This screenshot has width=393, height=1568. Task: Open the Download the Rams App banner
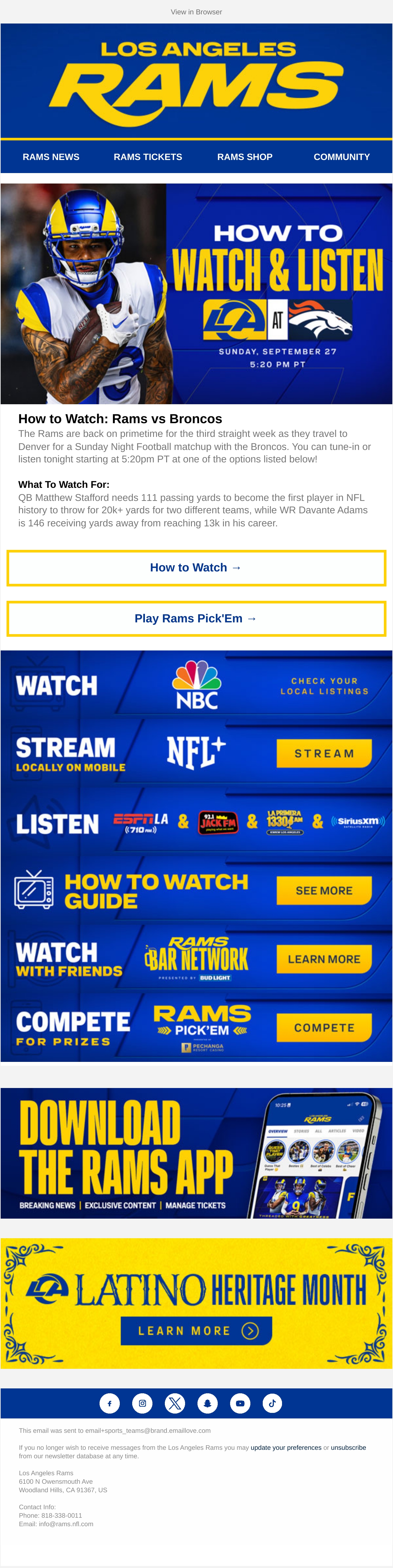(196, 1153)
